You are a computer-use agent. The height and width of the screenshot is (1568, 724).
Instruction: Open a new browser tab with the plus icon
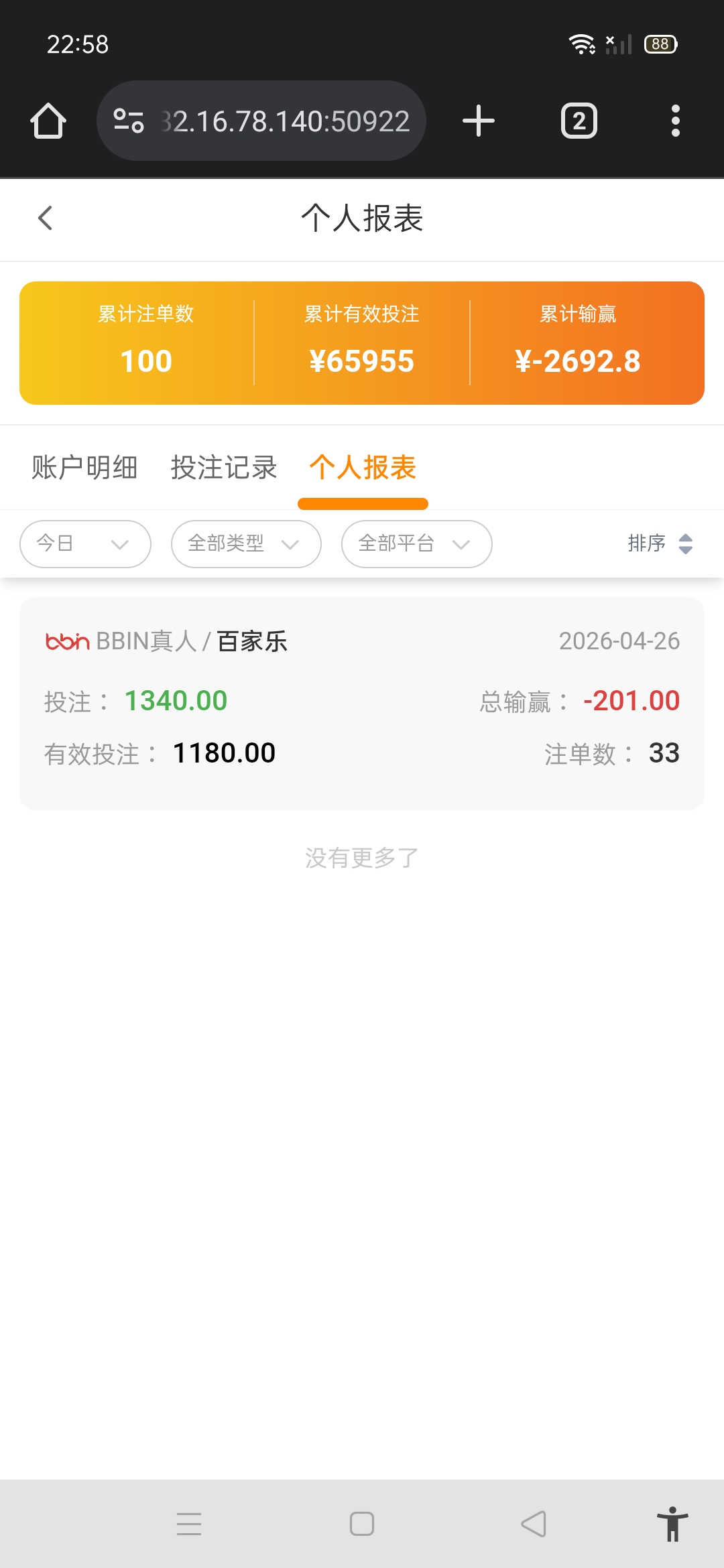coord(478,121)
